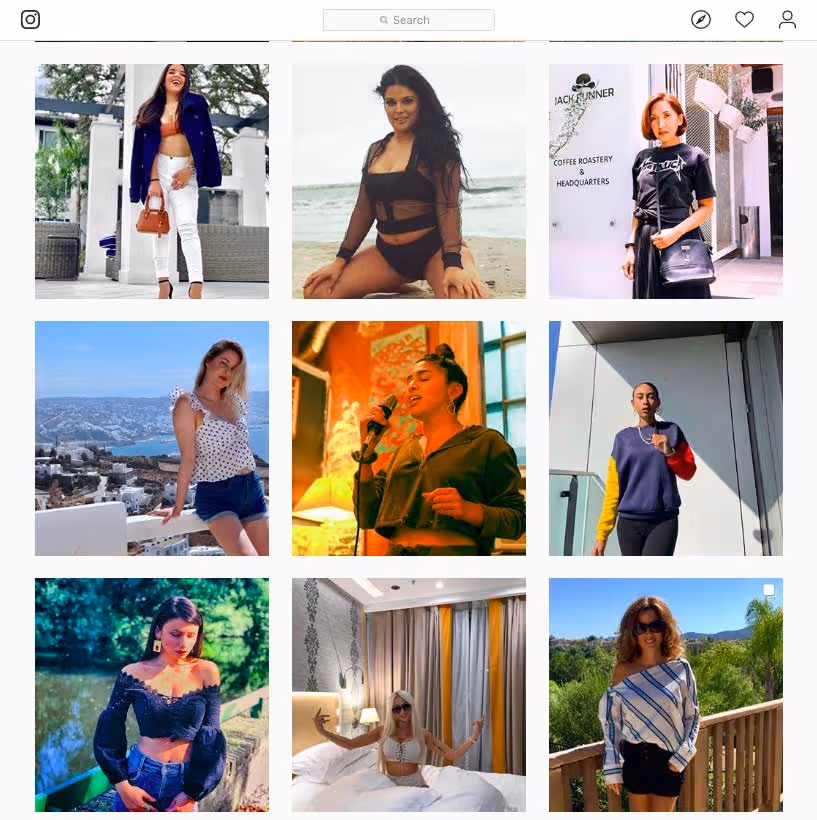This screenshot has height=820, width=817.
Task: Open the profile icon
Action: [787, 19]
